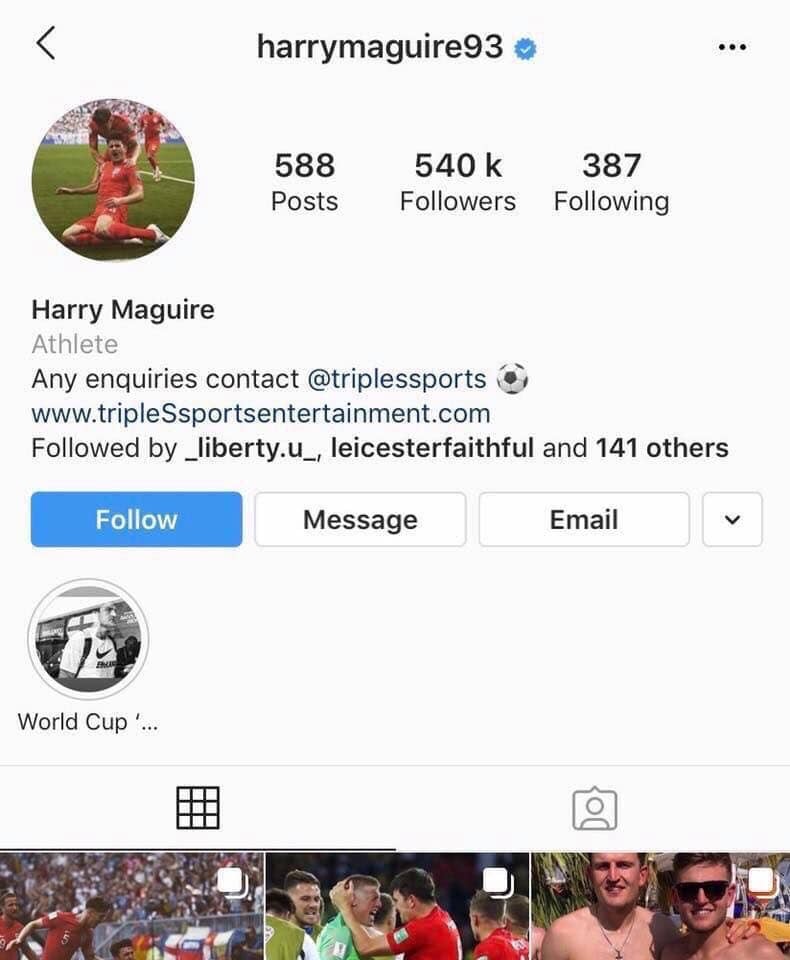View the 540 k followers list
Viewport: 790px width, 960px height.
point(458,182)
